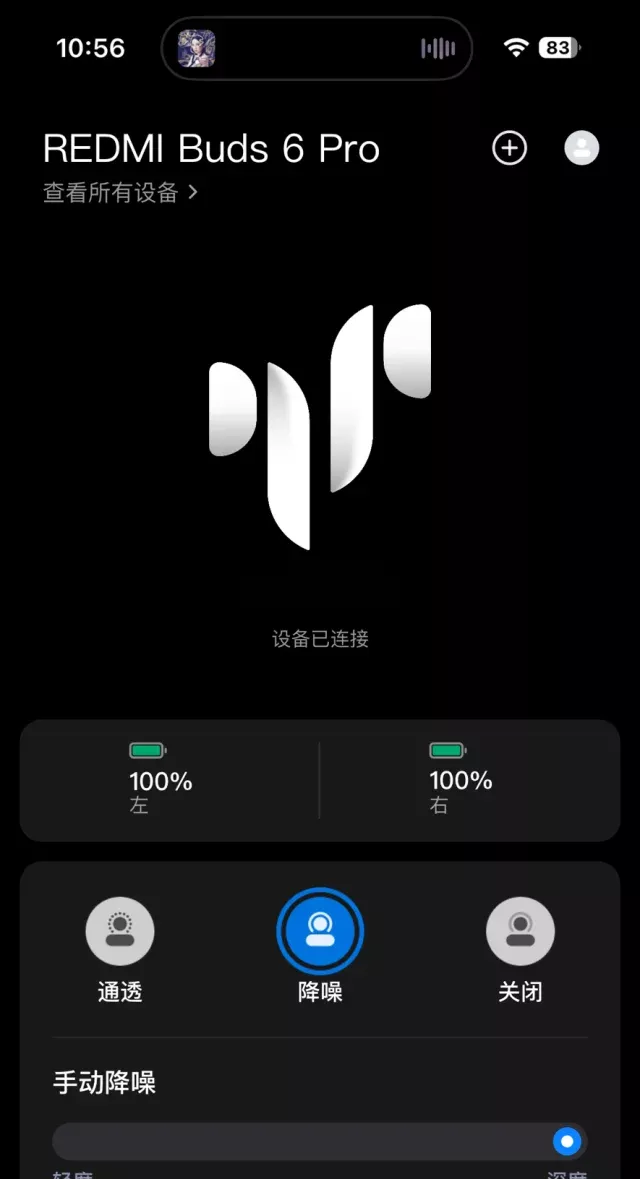Select 关闭 to turn off noise control

point(520,932)
